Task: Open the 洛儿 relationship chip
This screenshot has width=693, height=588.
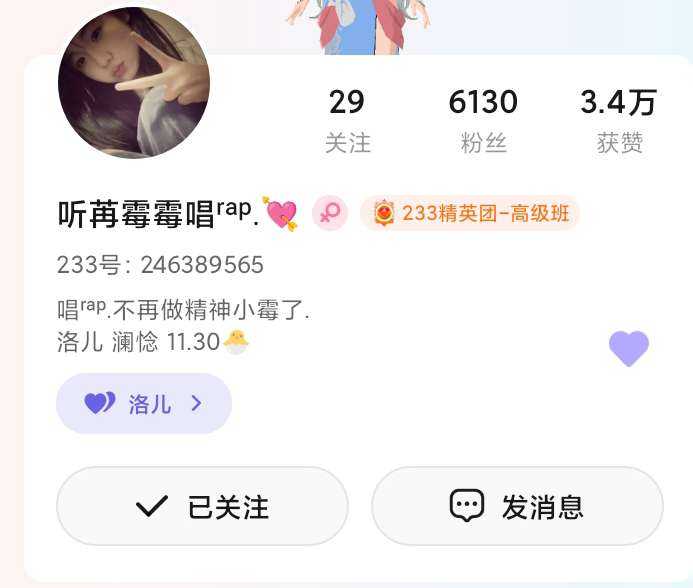Action: [x=144, y=404]
